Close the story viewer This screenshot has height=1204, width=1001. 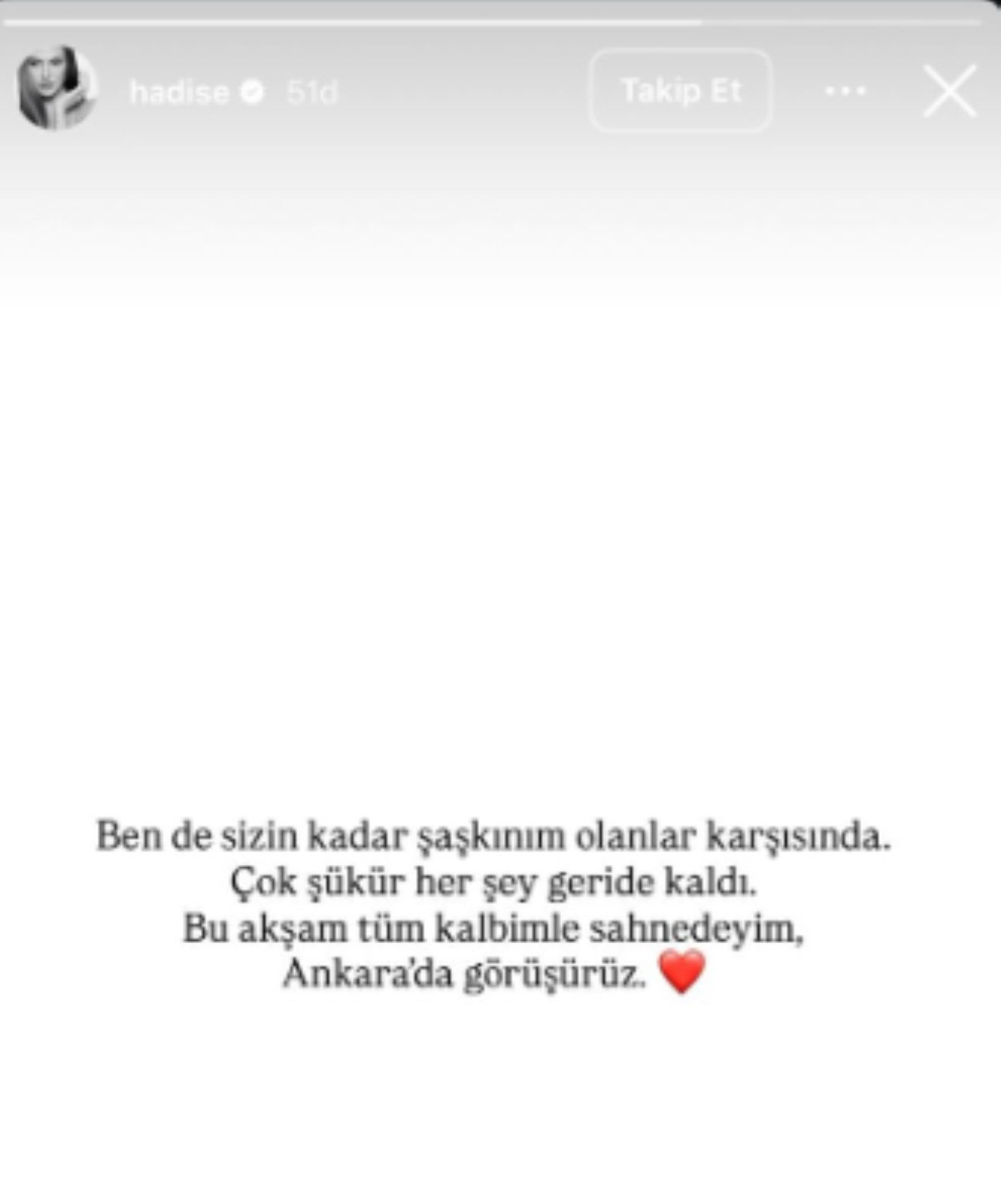pyautogui.click(x=949, y=91)
